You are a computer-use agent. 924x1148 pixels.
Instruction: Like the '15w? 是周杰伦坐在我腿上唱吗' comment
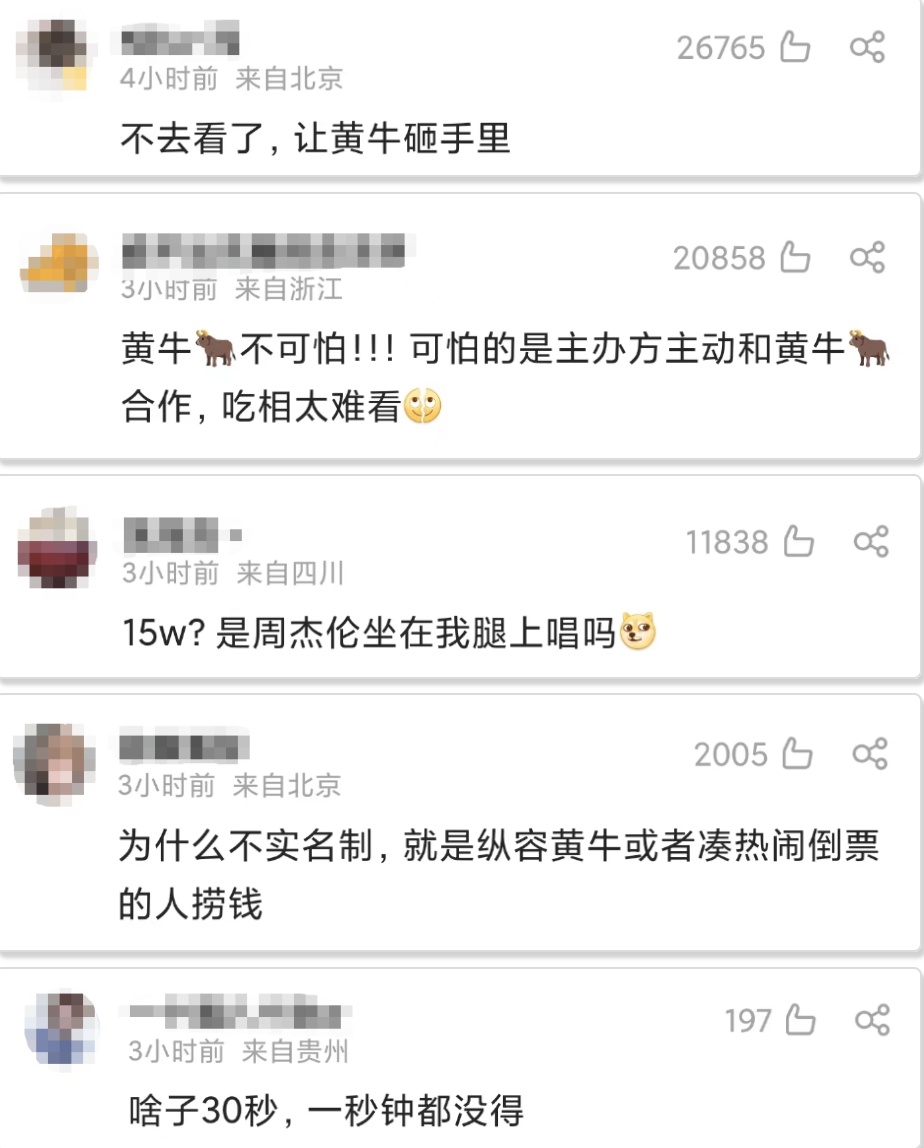[x=799, y=542]
